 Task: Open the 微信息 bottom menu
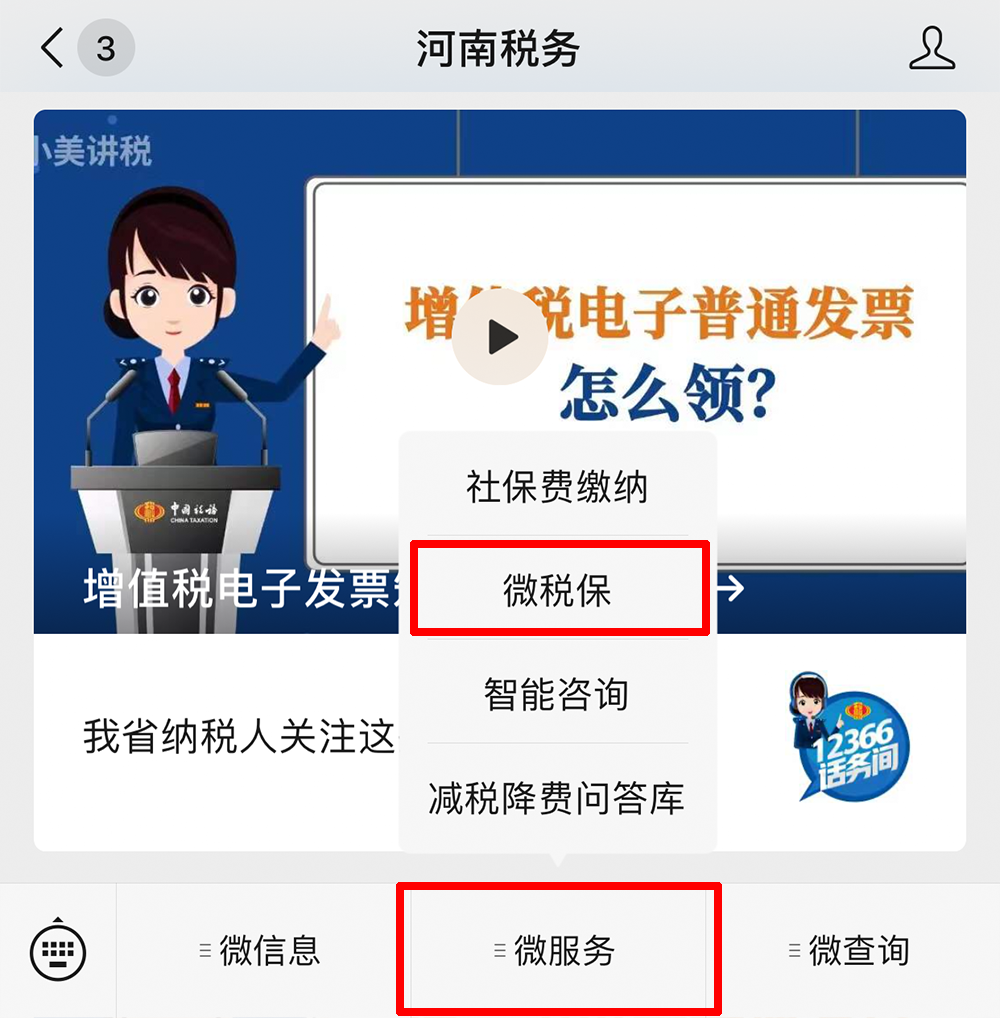coord(262,950)
